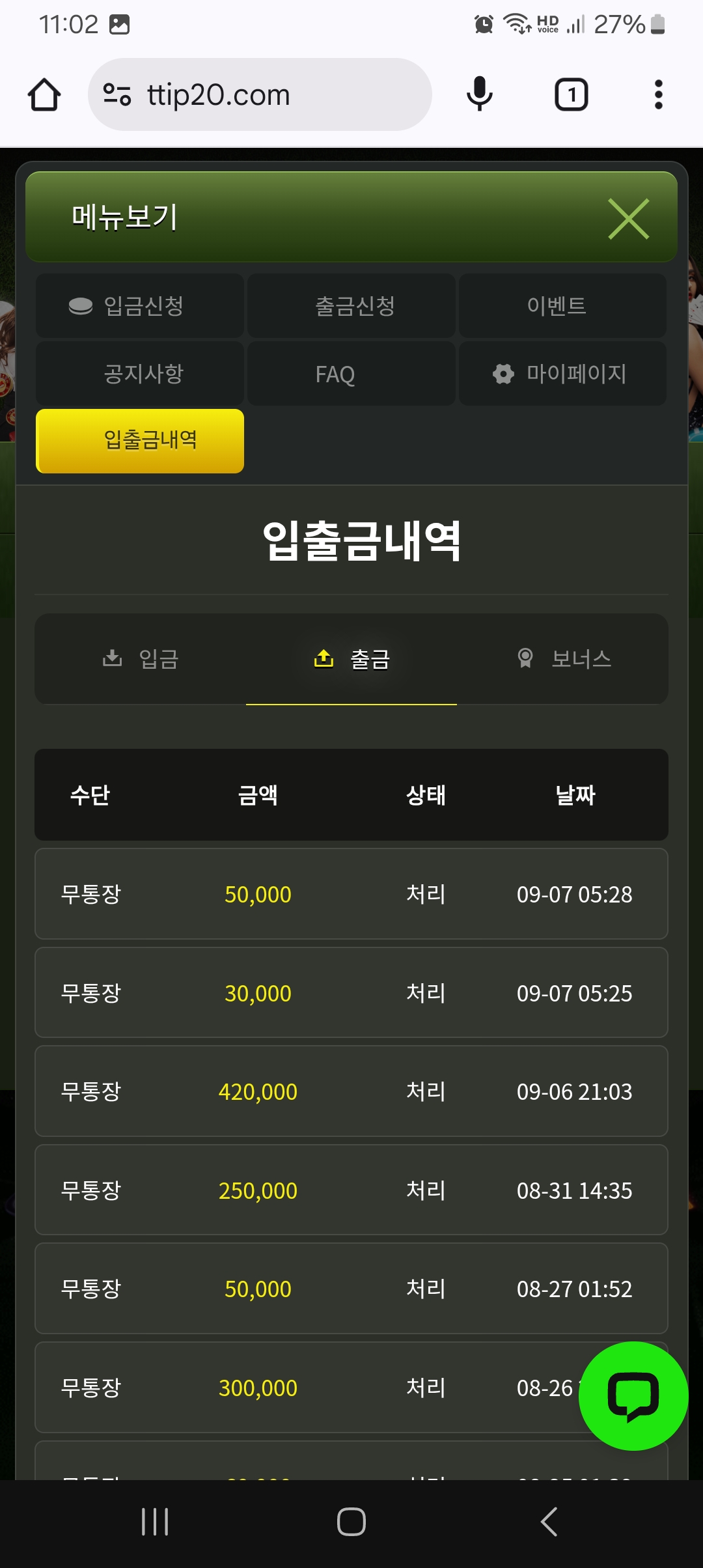
Task: Open the browser overflow menu
Action: [658, 95]
